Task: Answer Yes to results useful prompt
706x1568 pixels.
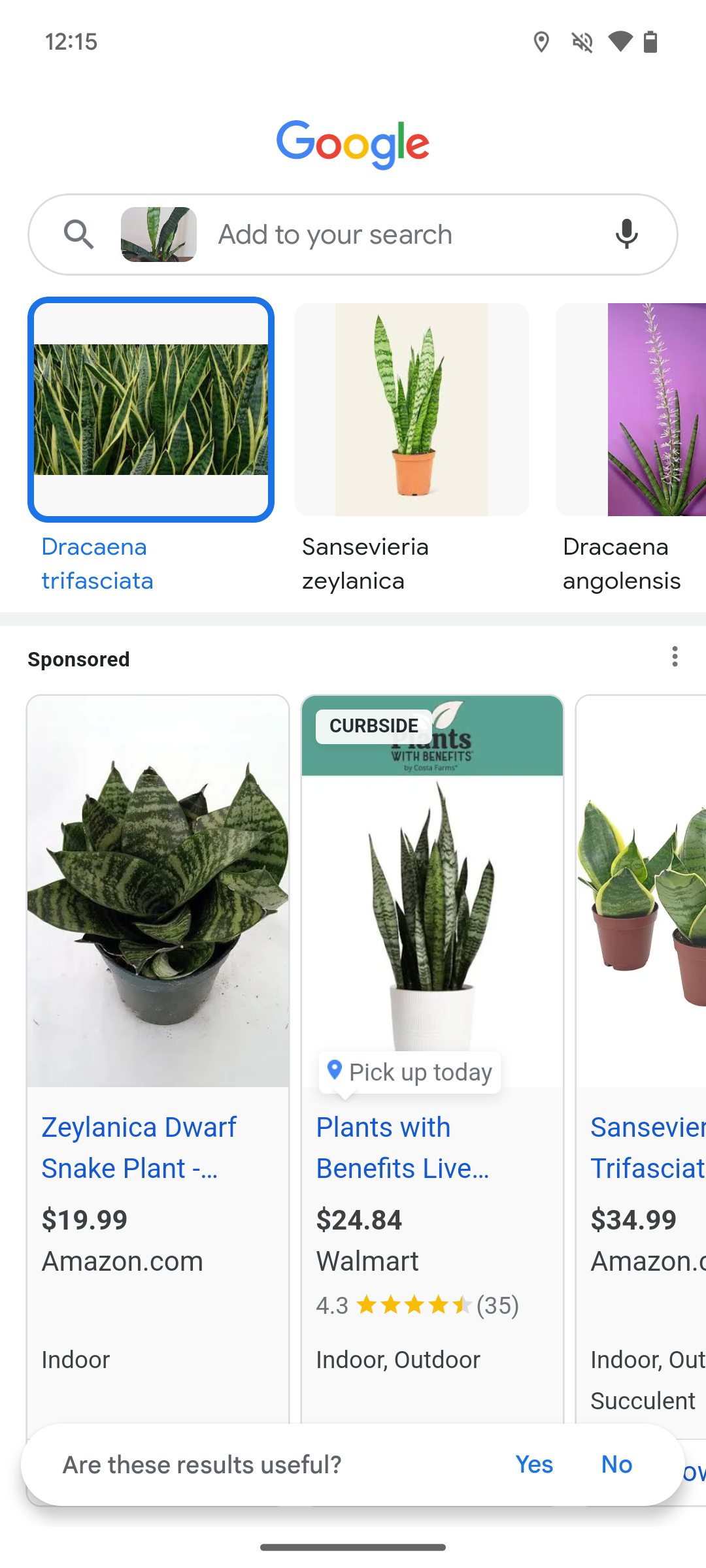Action: coord(534,1465)
